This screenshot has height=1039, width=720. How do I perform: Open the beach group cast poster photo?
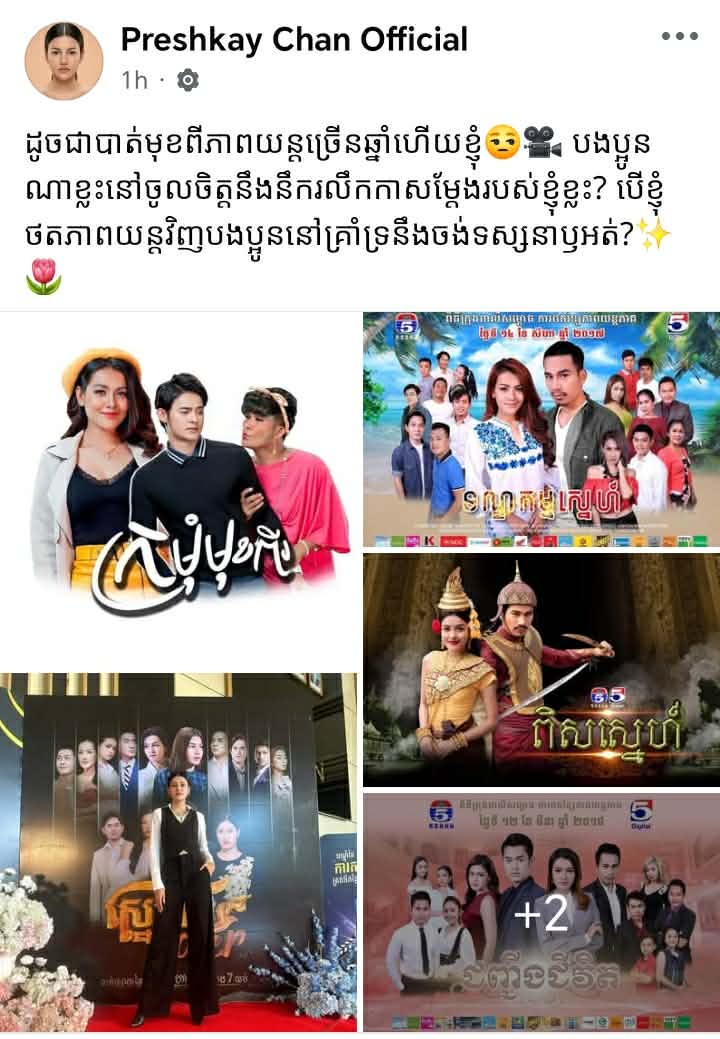click(540, 429)
